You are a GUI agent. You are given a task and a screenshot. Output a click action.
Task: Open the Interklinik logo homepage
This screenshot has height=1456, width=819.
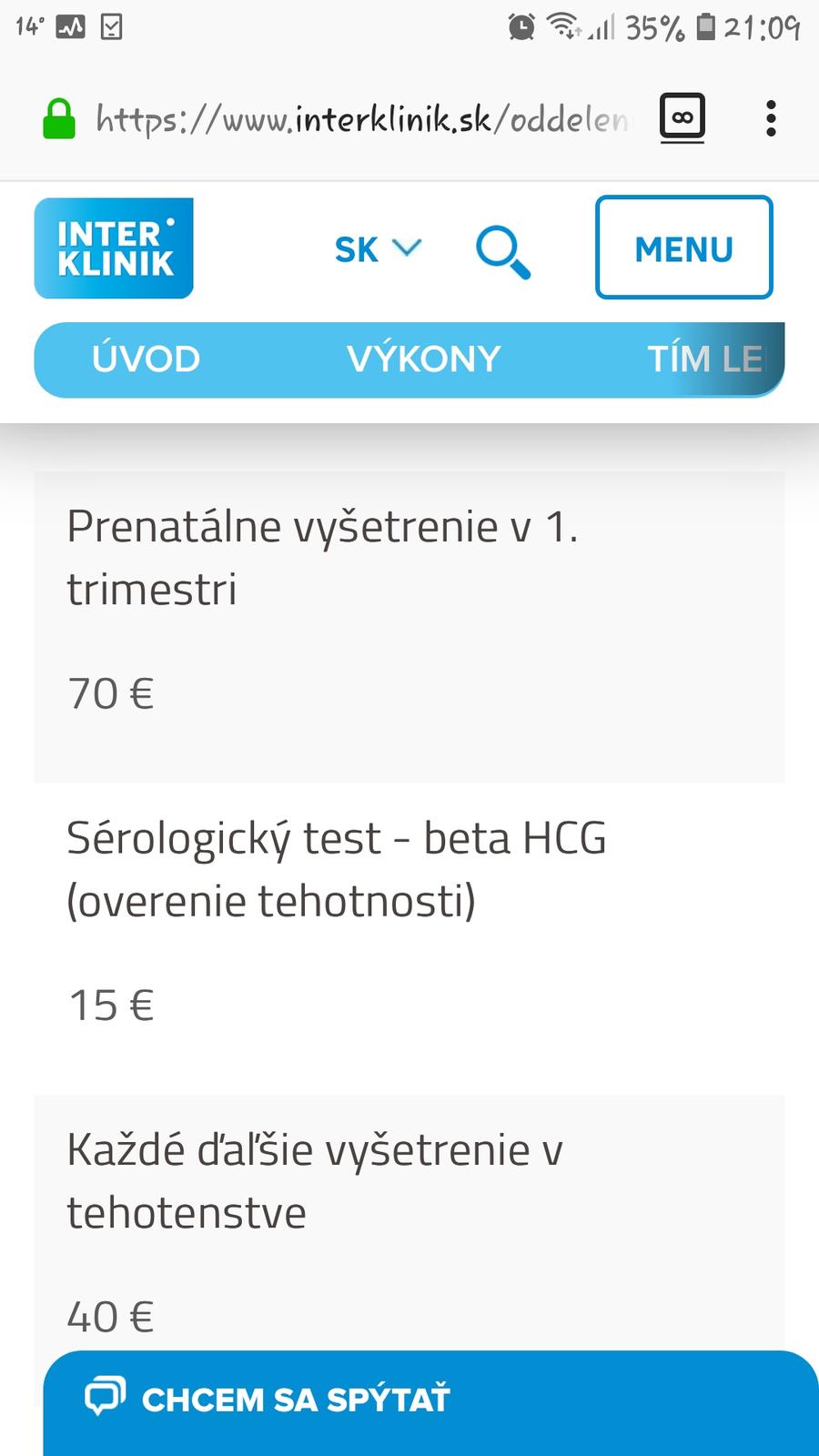tap(114, 248)
